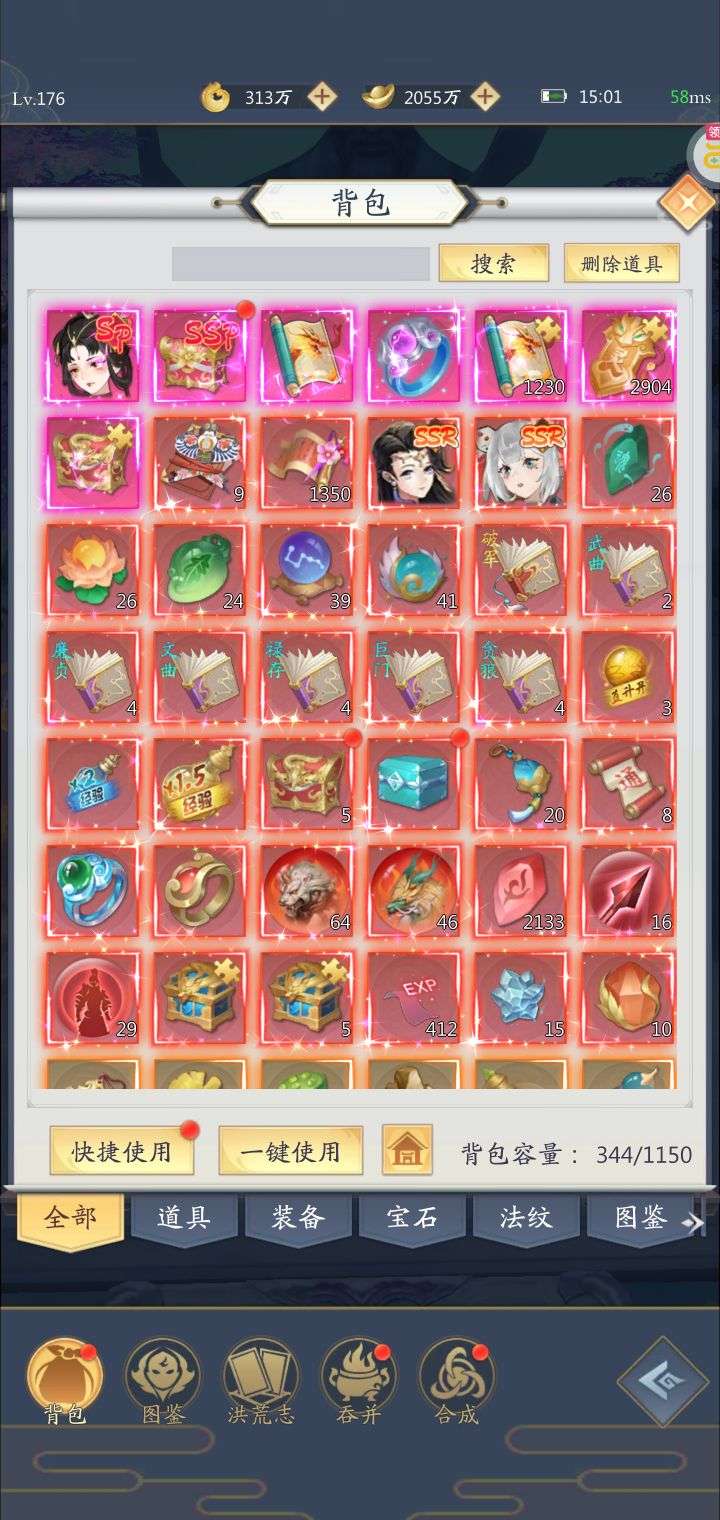The image size is (720, 1520).
Task: Tap 快捷使用 quick use button
Action: (x=122, y=1151)
